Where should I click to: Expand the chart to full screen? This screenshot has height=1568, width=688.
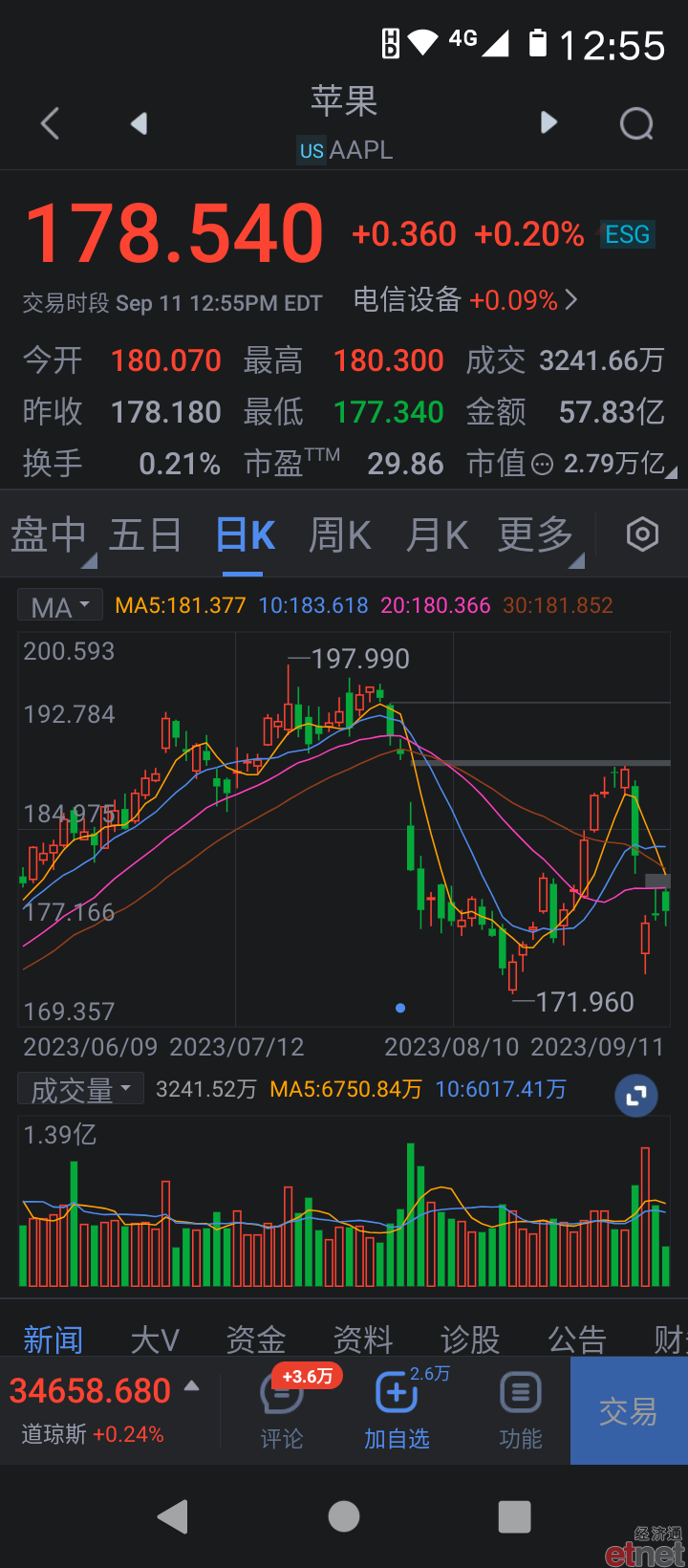[x=636, y=1097]
